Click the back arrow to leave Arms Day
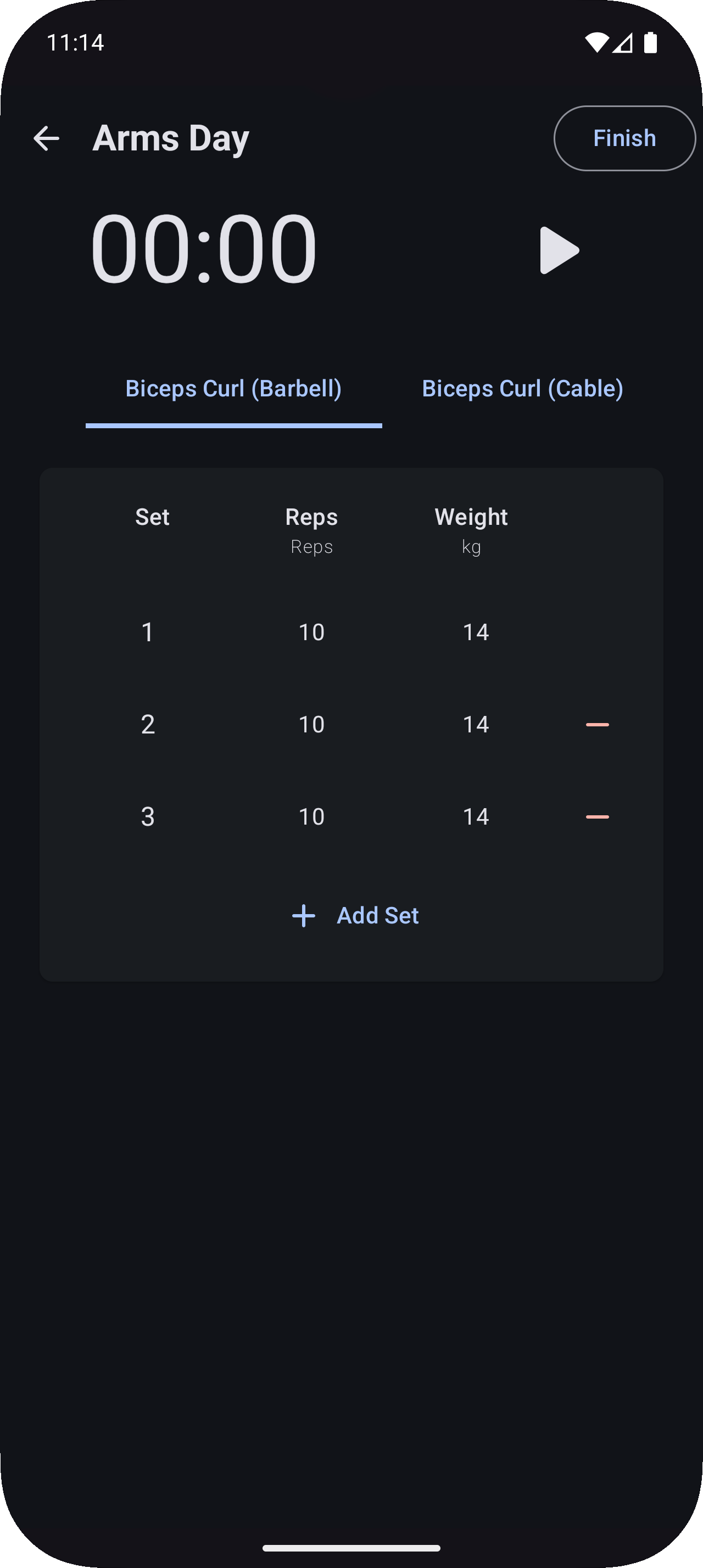Image resolution: width=703 pixels, height=1568 pixels. (47, 138)
